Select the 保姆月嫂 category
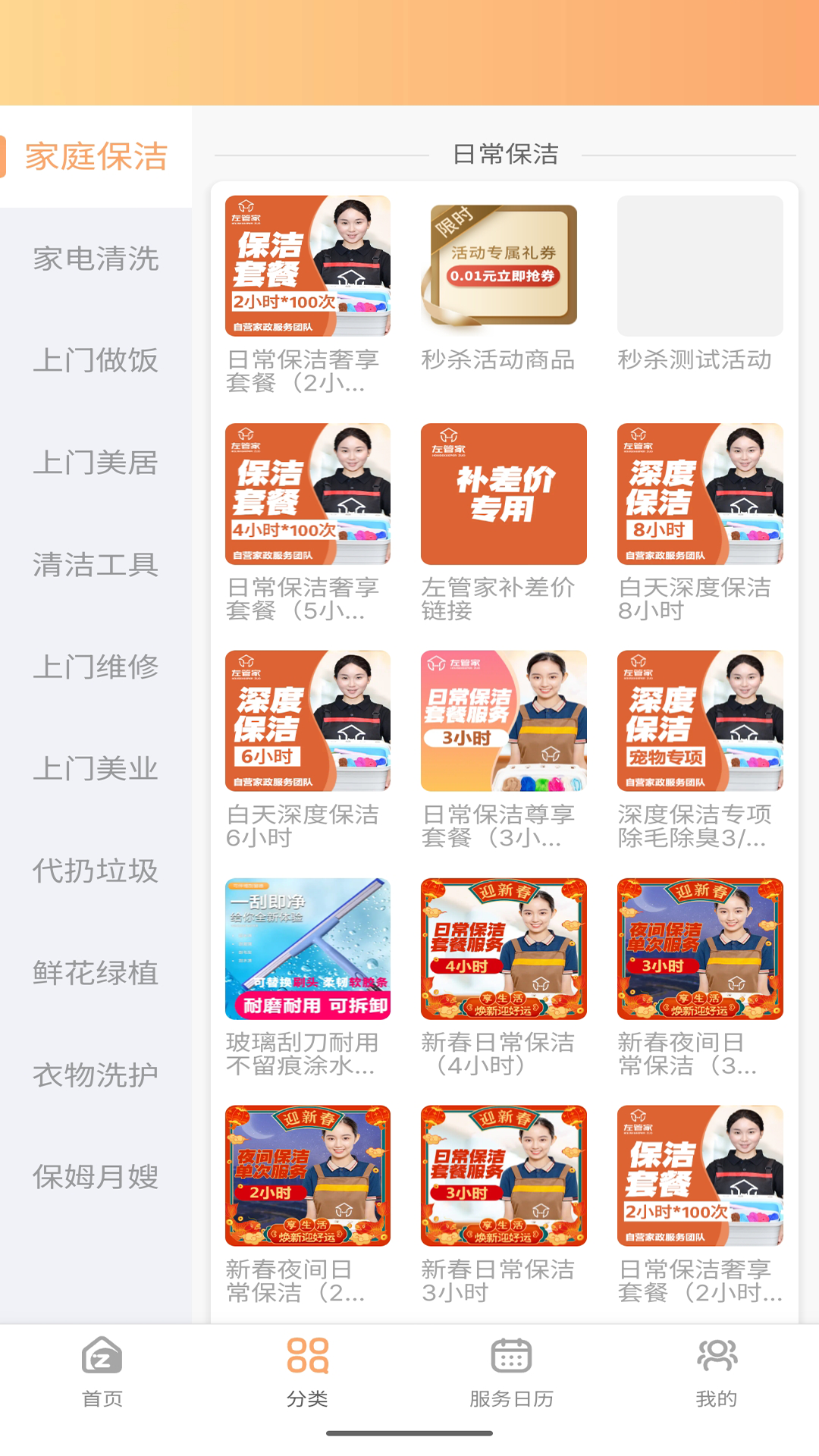Image resolution: width=819 pixels, height=1456 pixels. (96, 1177)
